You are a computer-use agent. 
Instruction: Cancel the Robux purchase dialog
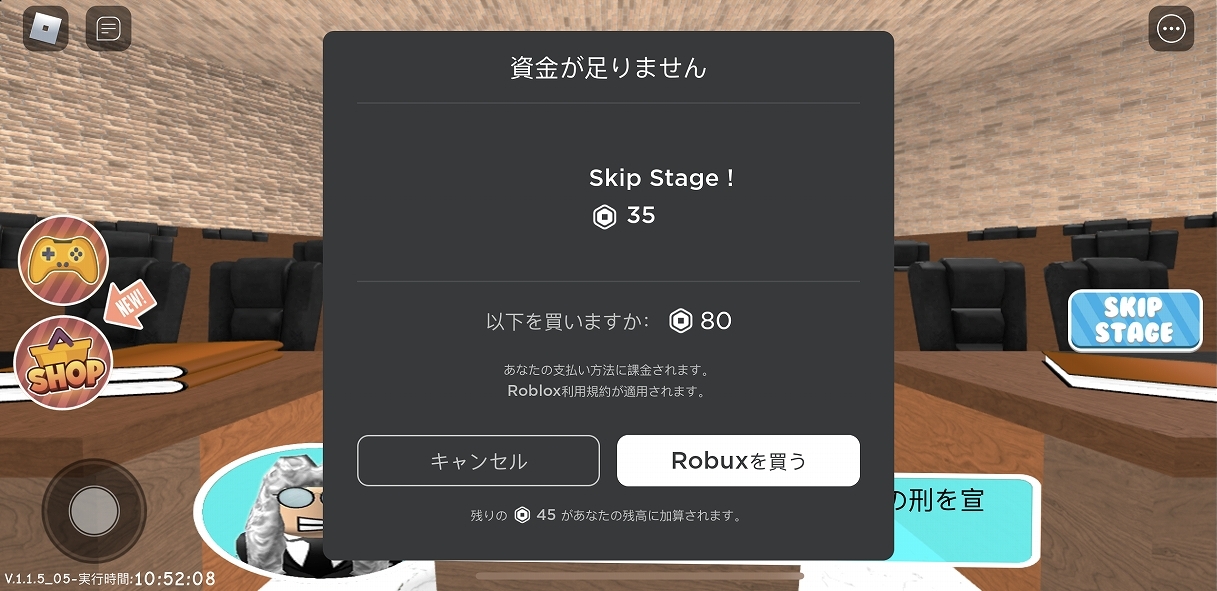(478, 461)
